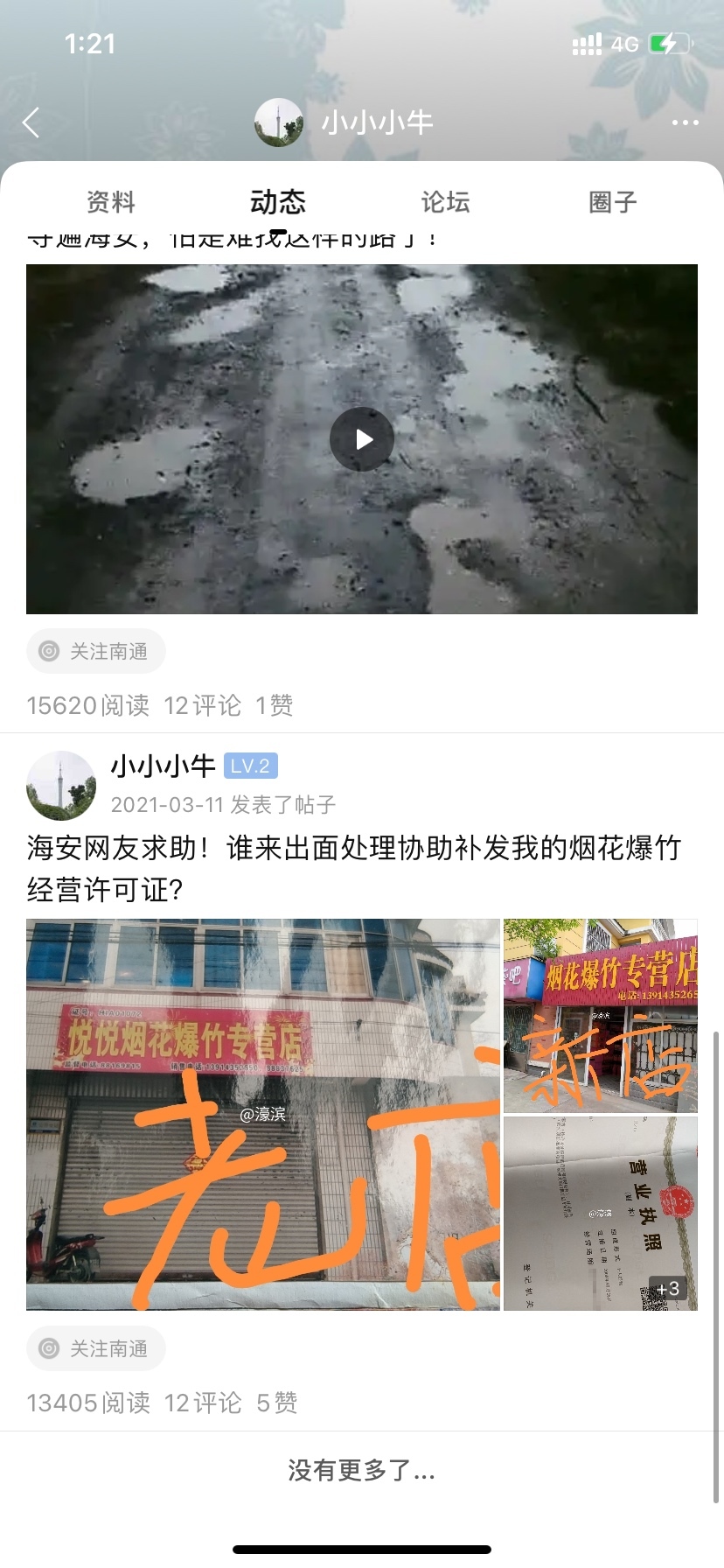Screen dimensions: 724x1568
Task: Tap the 关注南通 chip under the video
Action: pyautogui.click(x=96, y=651)
